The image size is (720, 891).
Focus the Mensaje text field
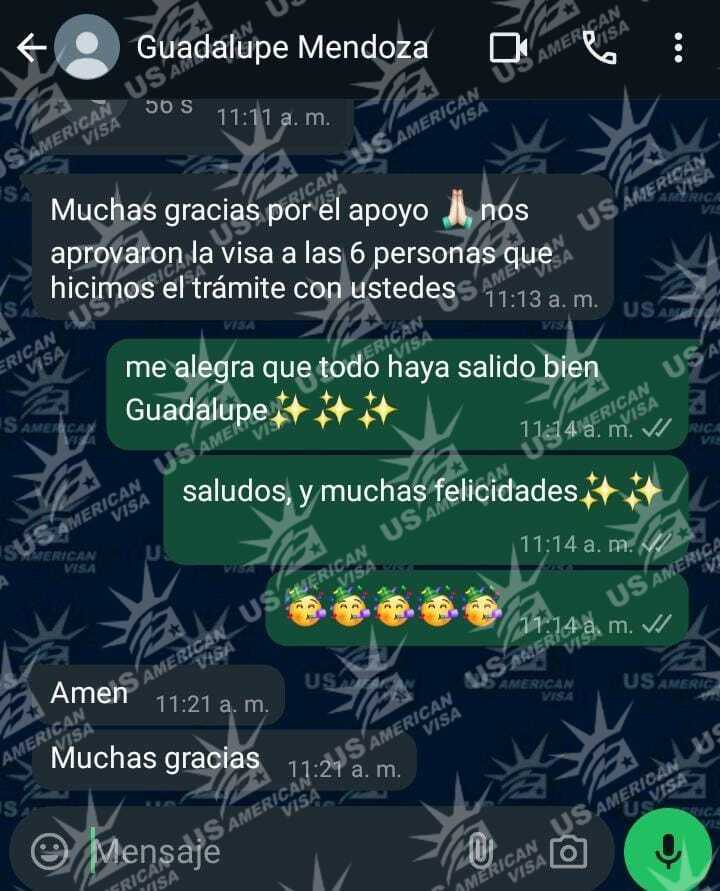[270, 851]
